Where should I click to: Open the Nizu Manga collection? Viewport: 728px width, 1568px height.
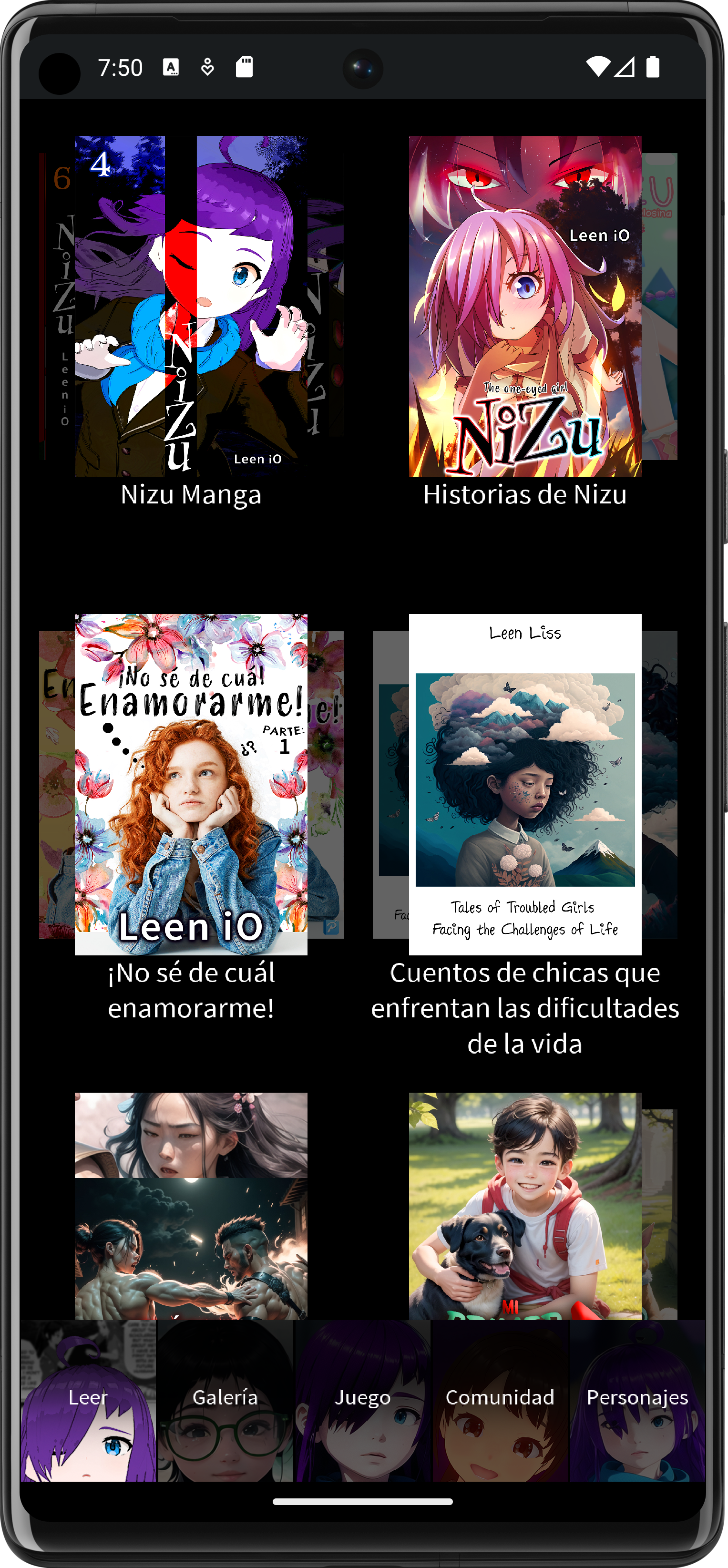(191, 306)
